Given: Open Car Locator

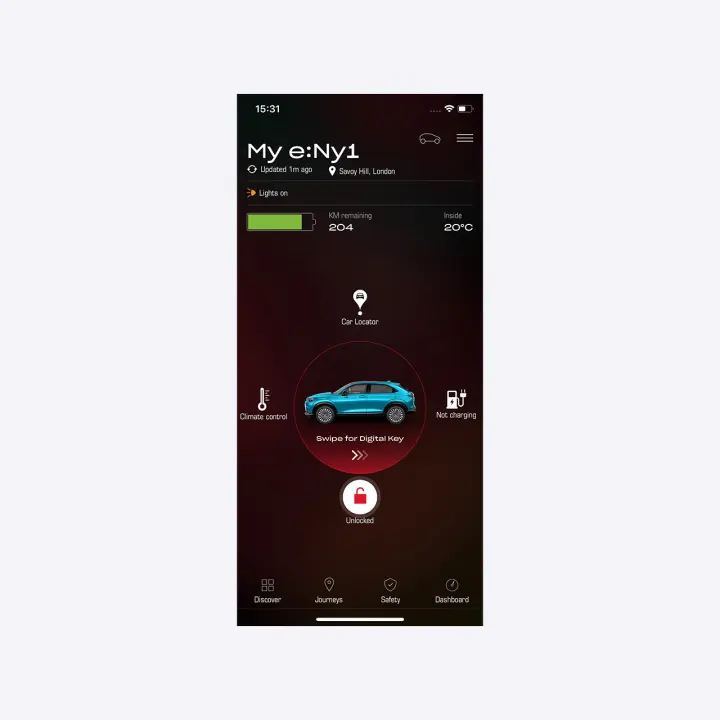Looking at the screenshot, I should (360, 304).
